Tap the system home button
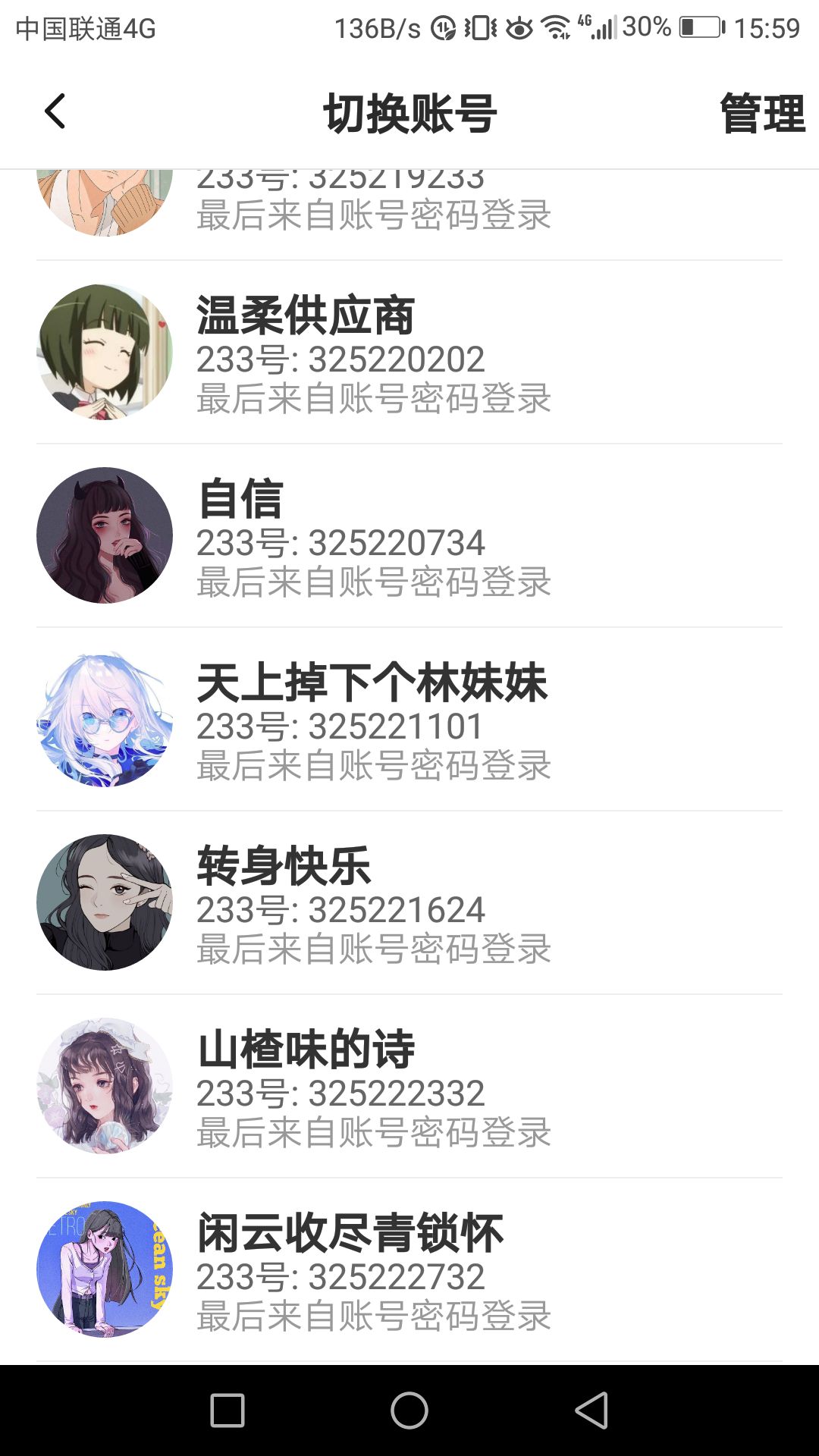The height and width of the screenshot is (1456, 819). (x=409, y=1410)
